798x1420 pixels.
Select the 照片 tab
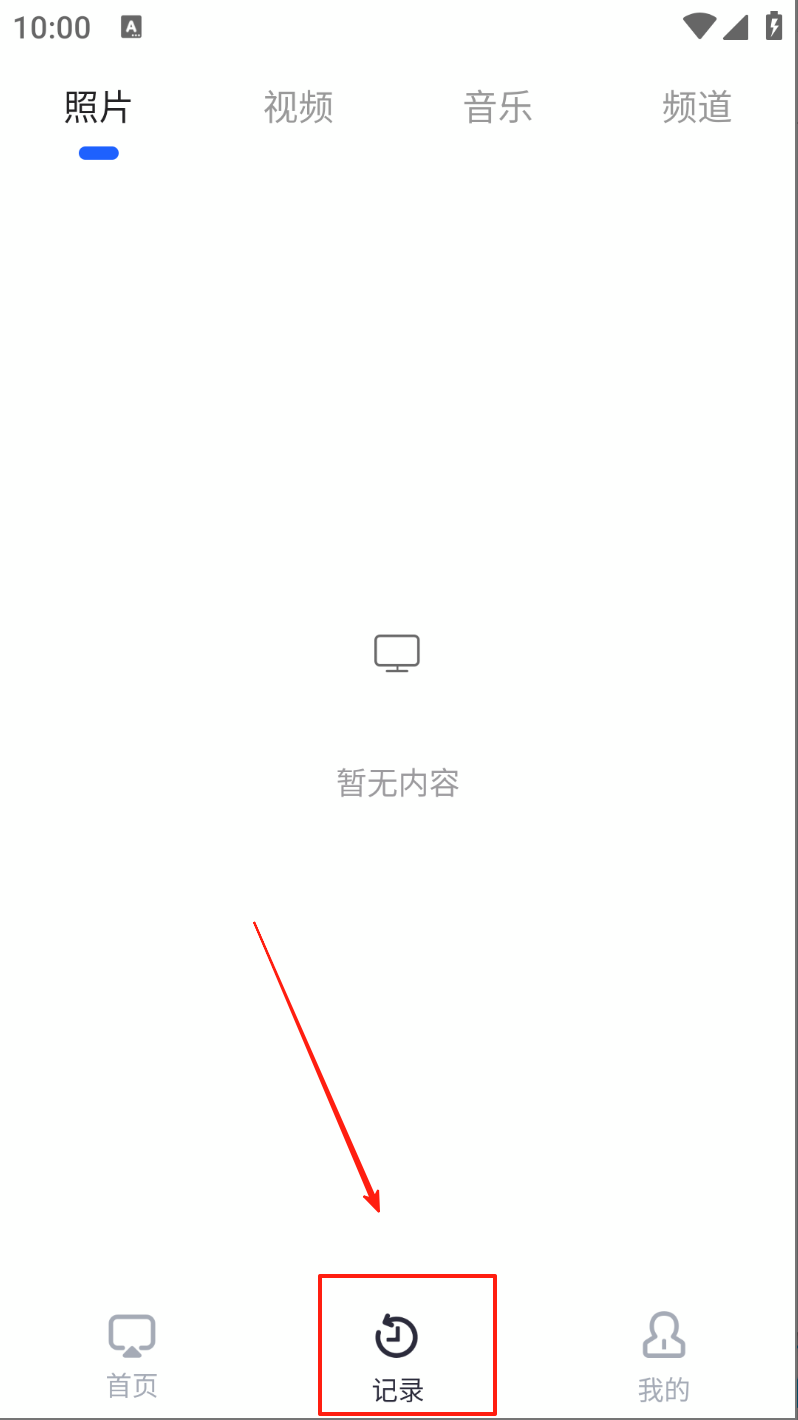click(x=98, y=108)
